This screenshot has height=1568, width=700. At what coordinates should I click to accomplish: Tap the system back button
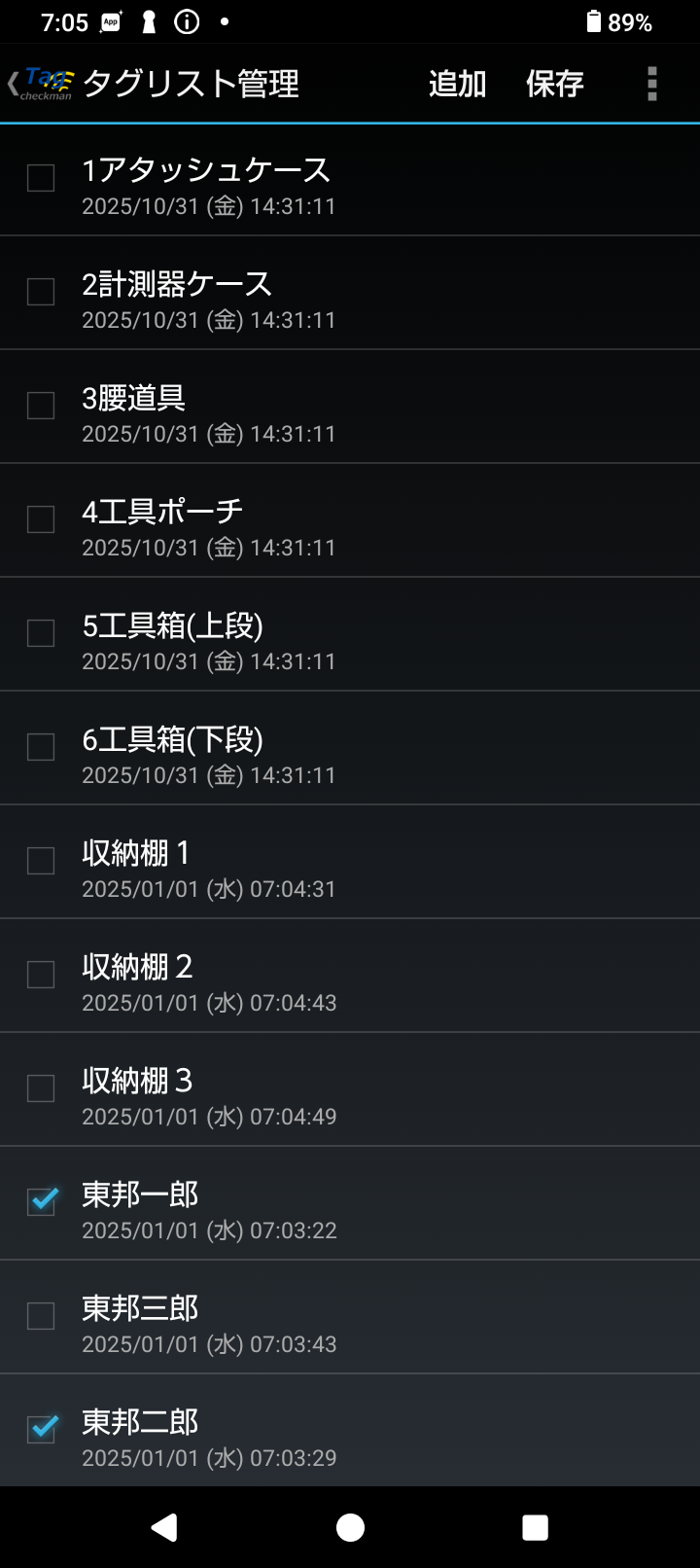click(164, 1527)
